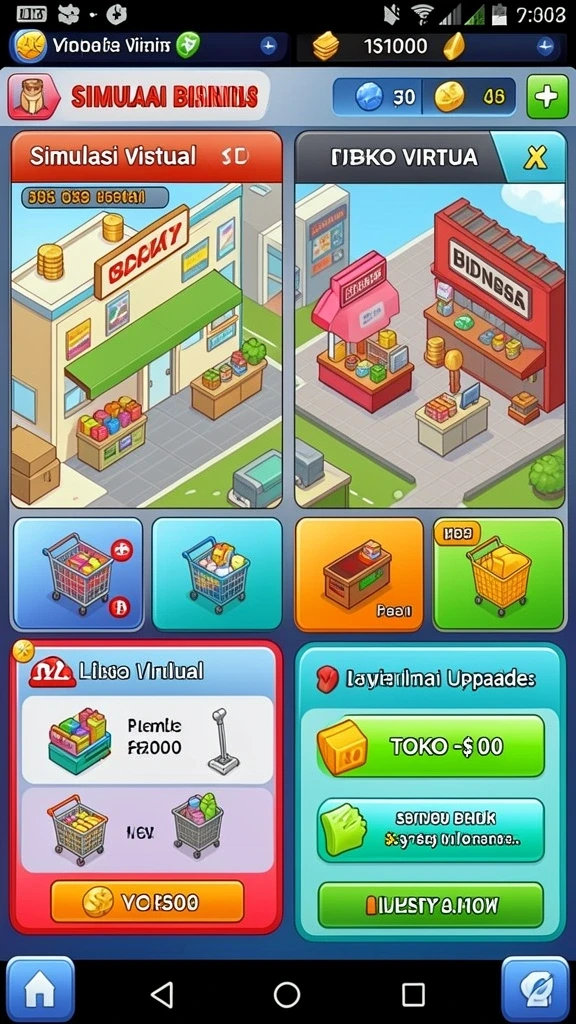This screenshot has width=576, height=1024.
Task: Tap the green plus button beside coins
Action: (x=547, y=97)
